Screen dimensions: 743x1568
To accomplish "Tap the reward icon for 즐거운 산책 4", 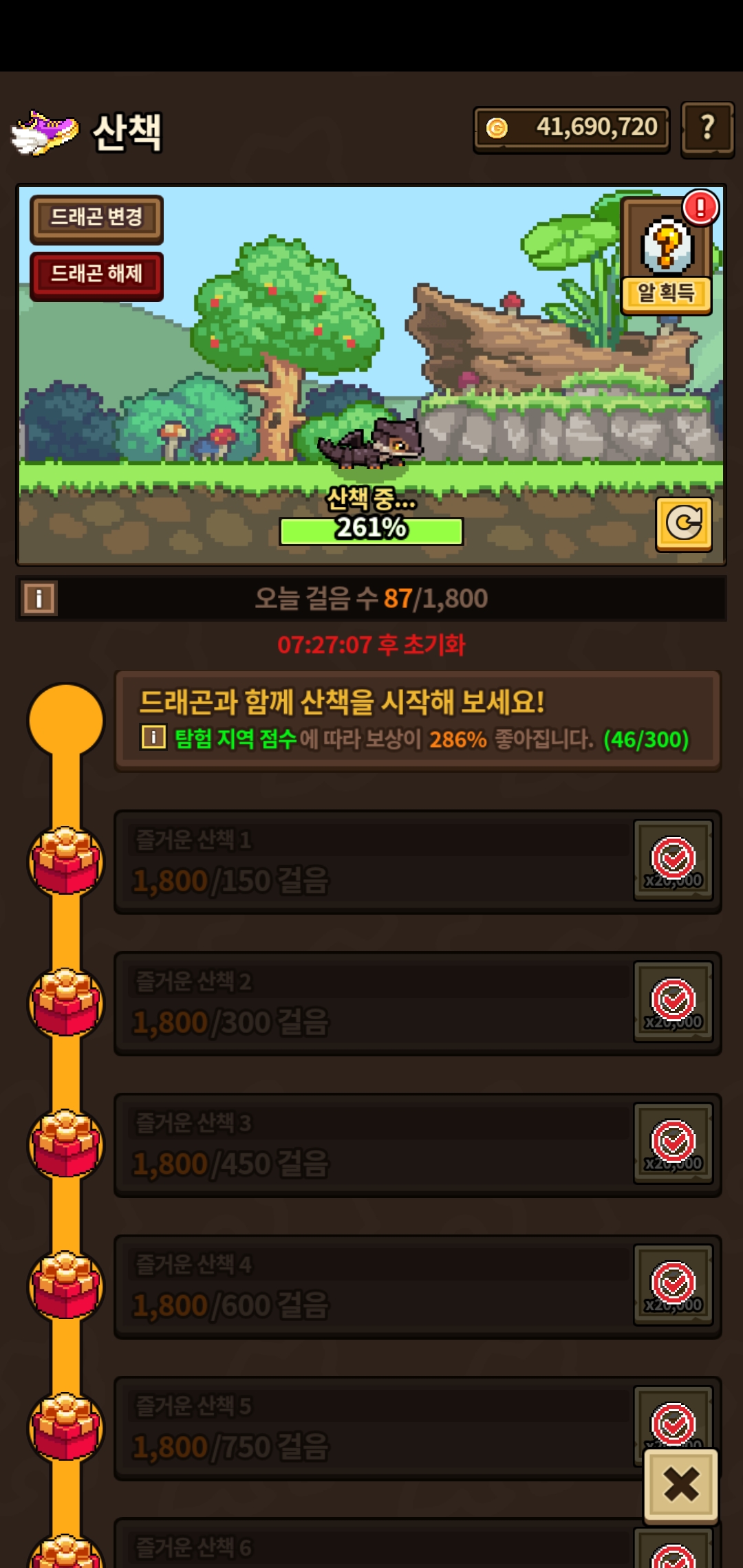I will click(673, 1285).
